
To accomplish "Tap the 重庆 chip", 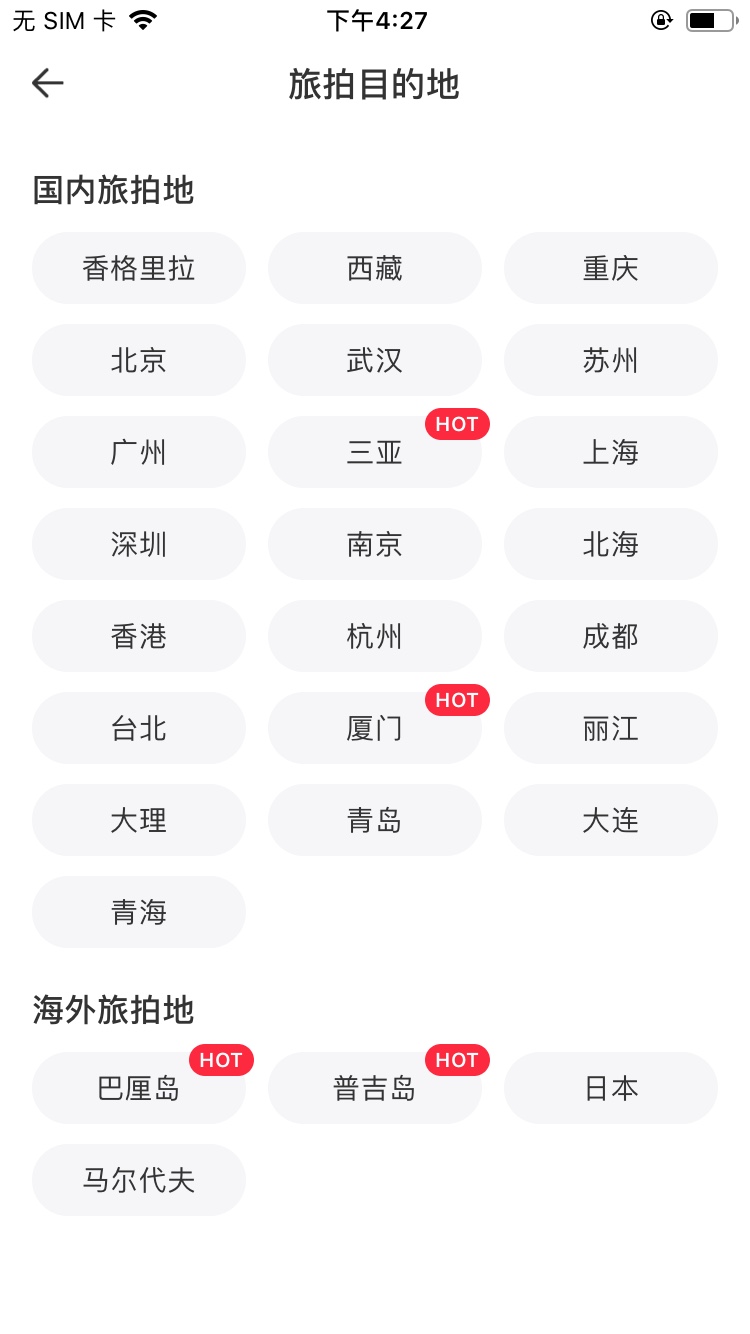I will point(611,268).
